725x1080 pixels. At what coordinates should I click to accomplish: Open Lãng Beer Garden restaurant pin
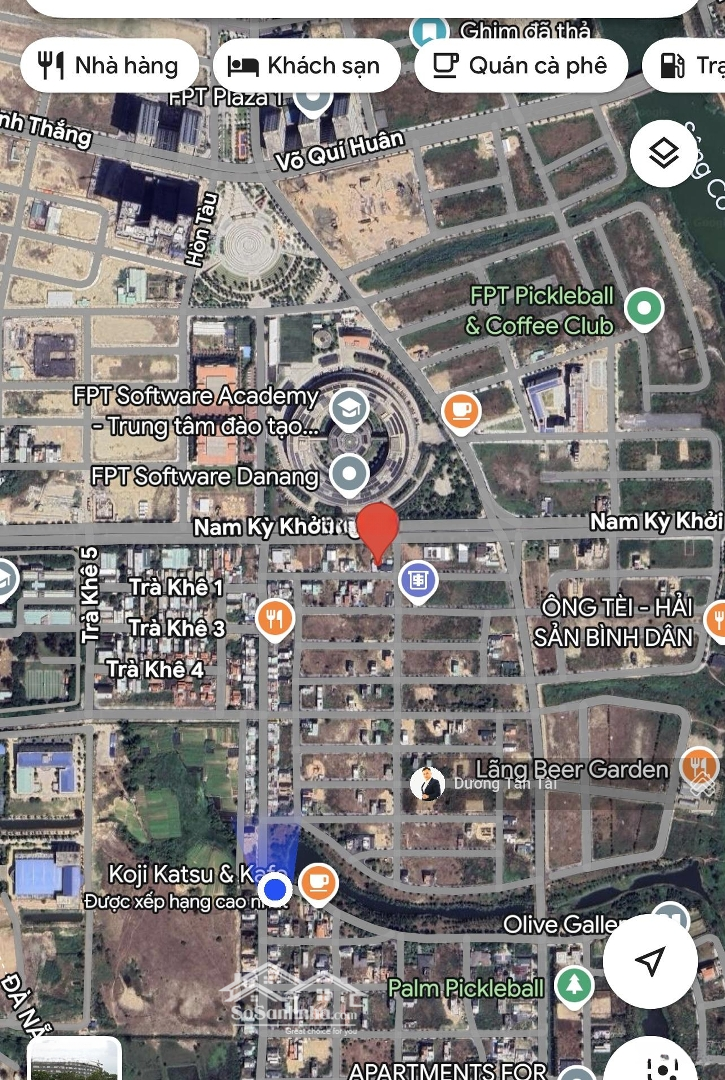[698, 767]
